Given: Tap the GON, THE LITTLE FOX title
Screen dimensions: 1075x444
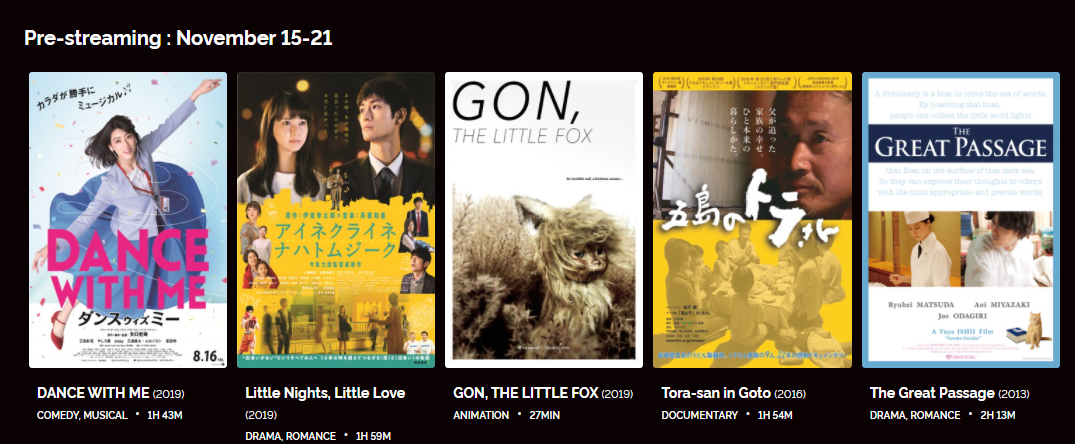Looking at the screenshot, I should (x=526, y=393).
